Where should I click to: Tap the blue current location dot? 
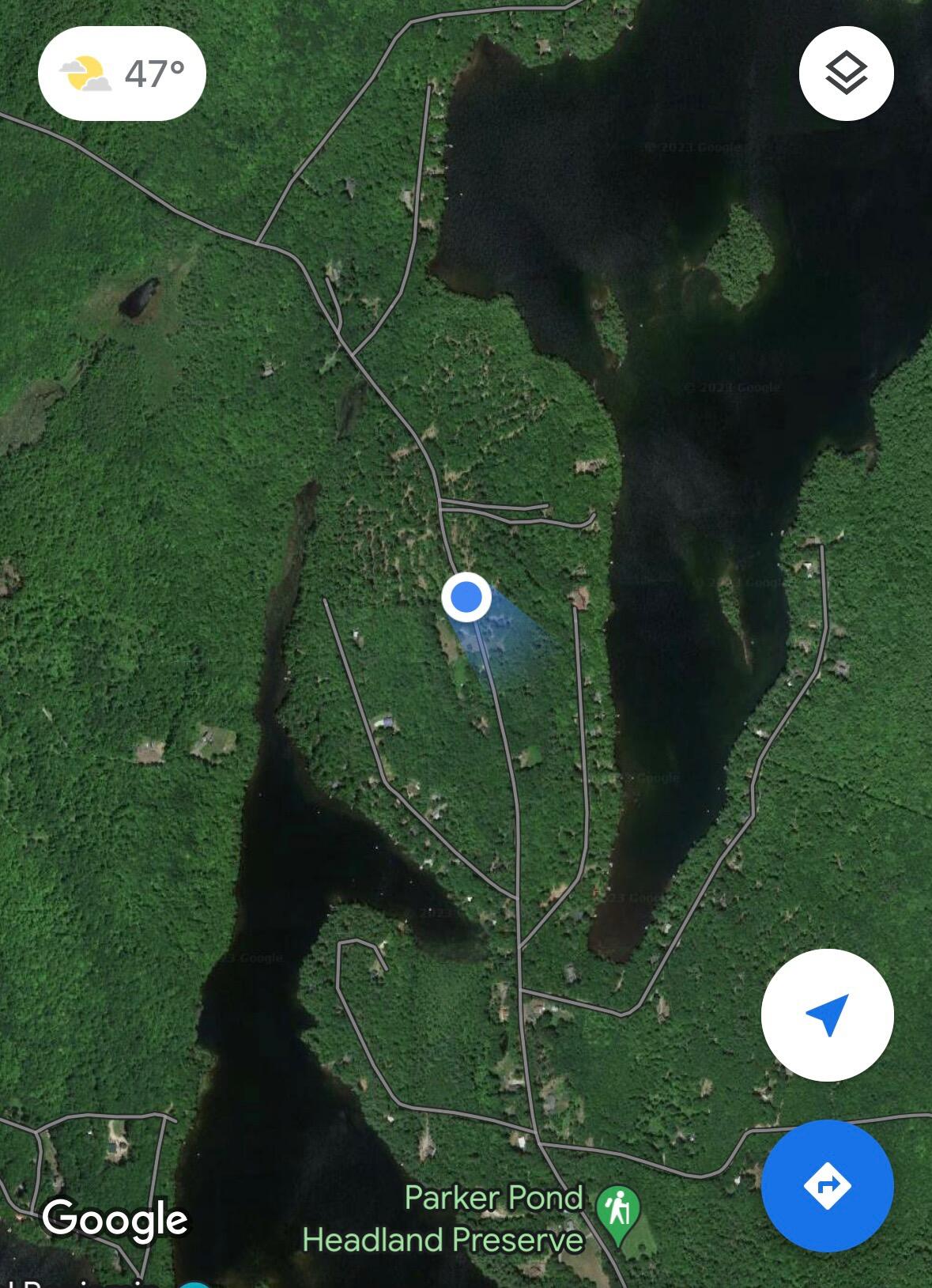466,597
